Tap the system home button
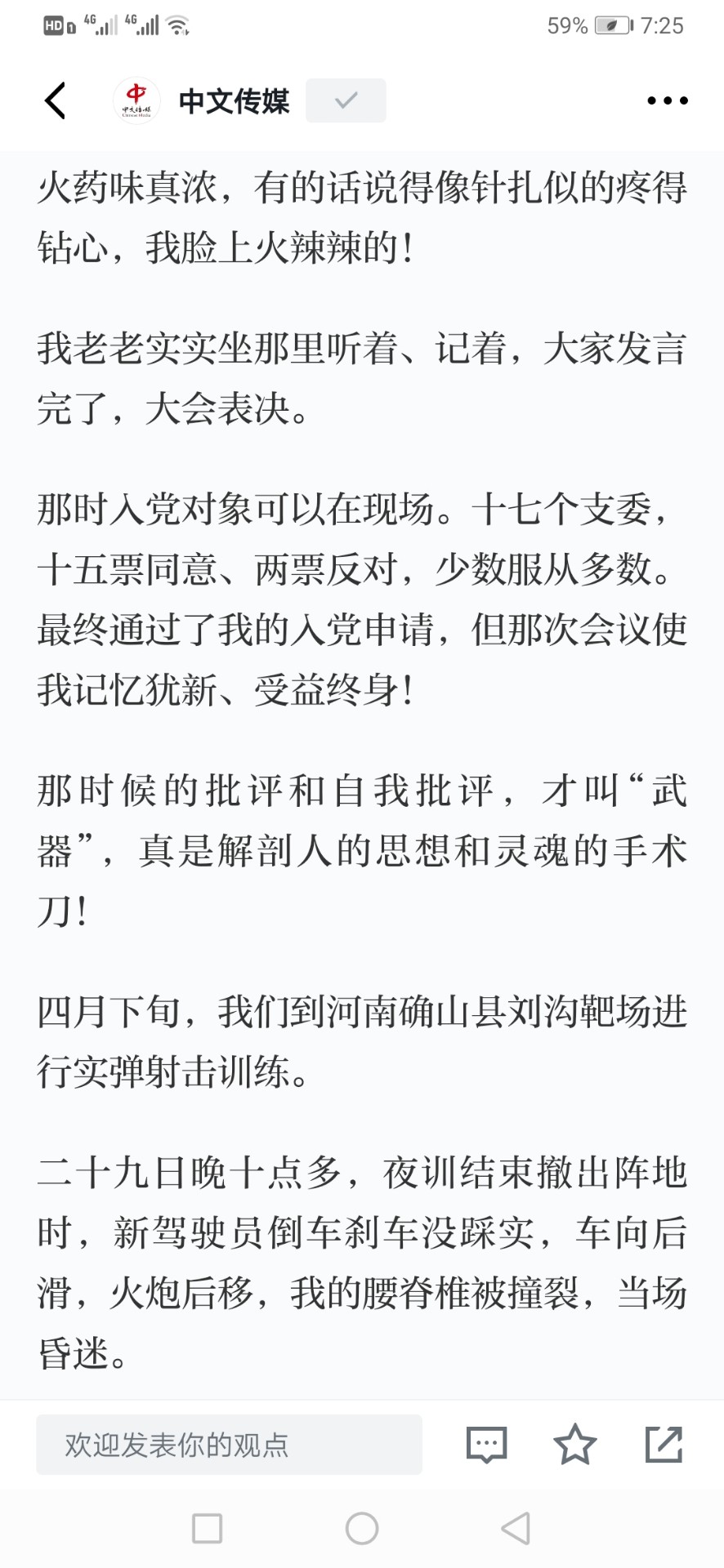724x1568 pixels. (362, 1528)
